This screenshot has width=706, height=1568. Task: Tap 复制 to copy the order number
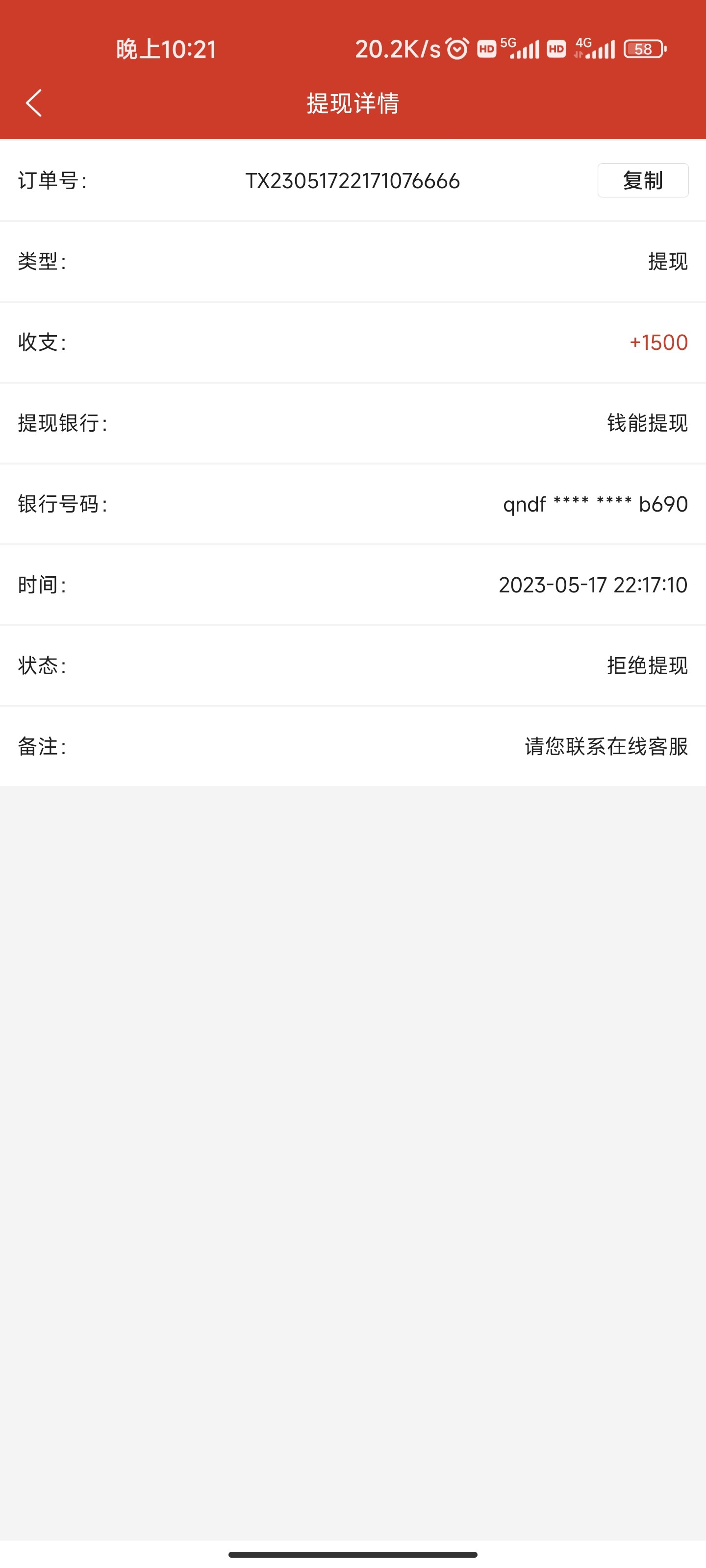(642, 180)
